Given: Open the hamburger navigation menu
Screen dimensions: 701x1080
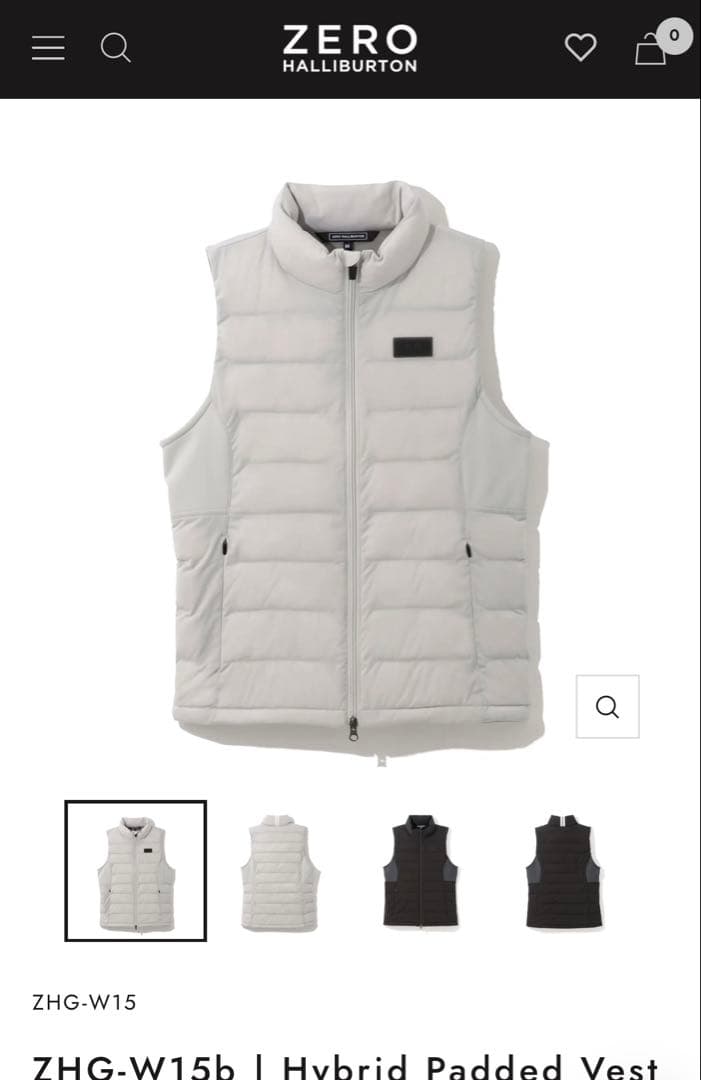Looking at the screenshot, I should point(48,47).
